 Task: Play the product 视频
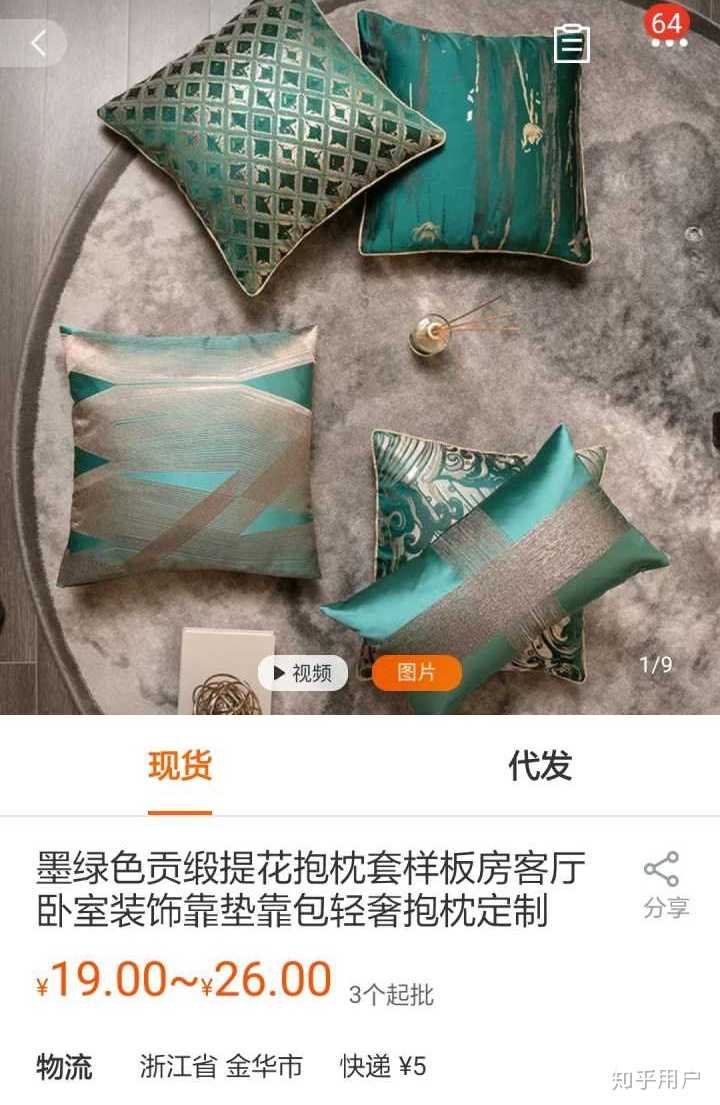pyautogui.click(x=302, y=673)
